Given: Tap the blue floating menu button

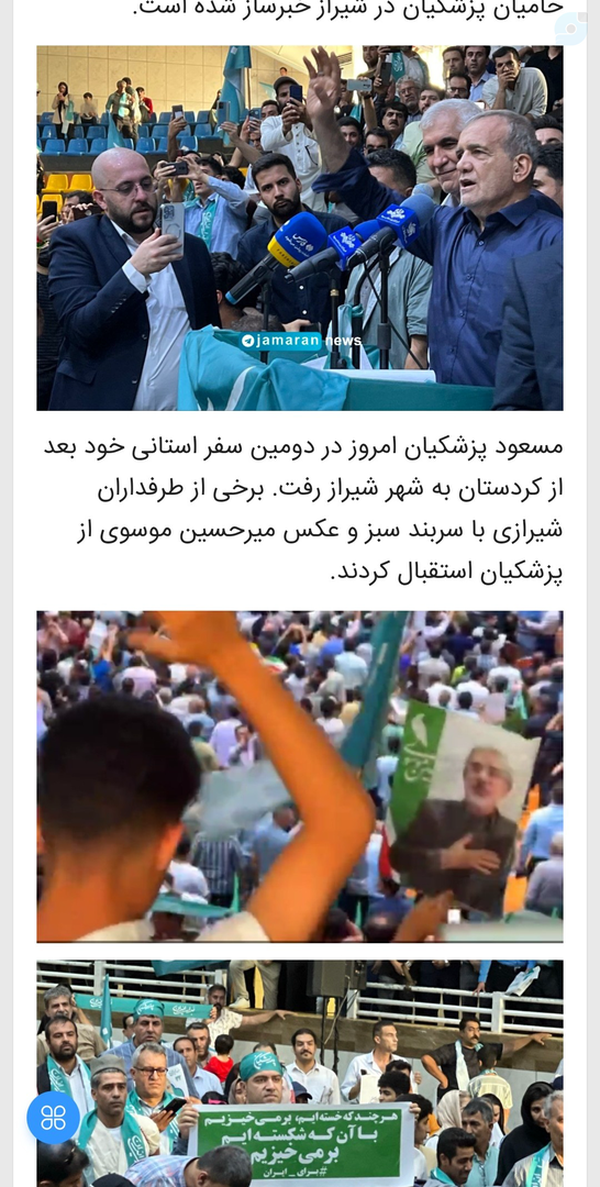Looking at the screenshot, I should 53,1117.
